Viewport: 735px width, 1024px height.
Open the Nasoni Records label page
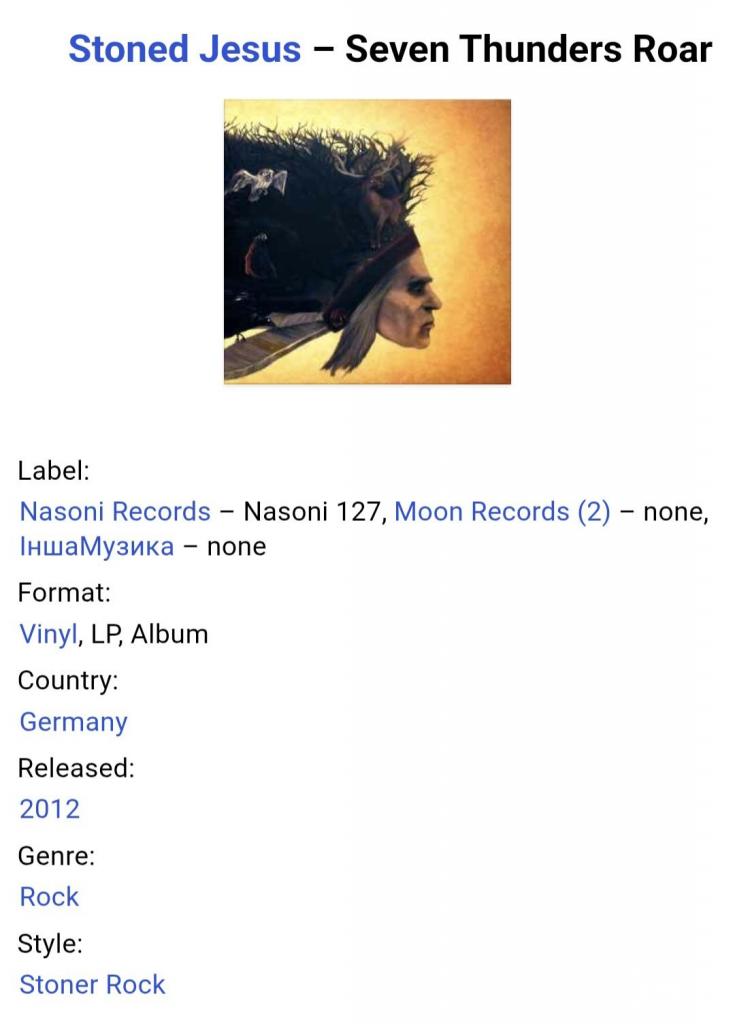pyautogui.click(x=115, y=511)
